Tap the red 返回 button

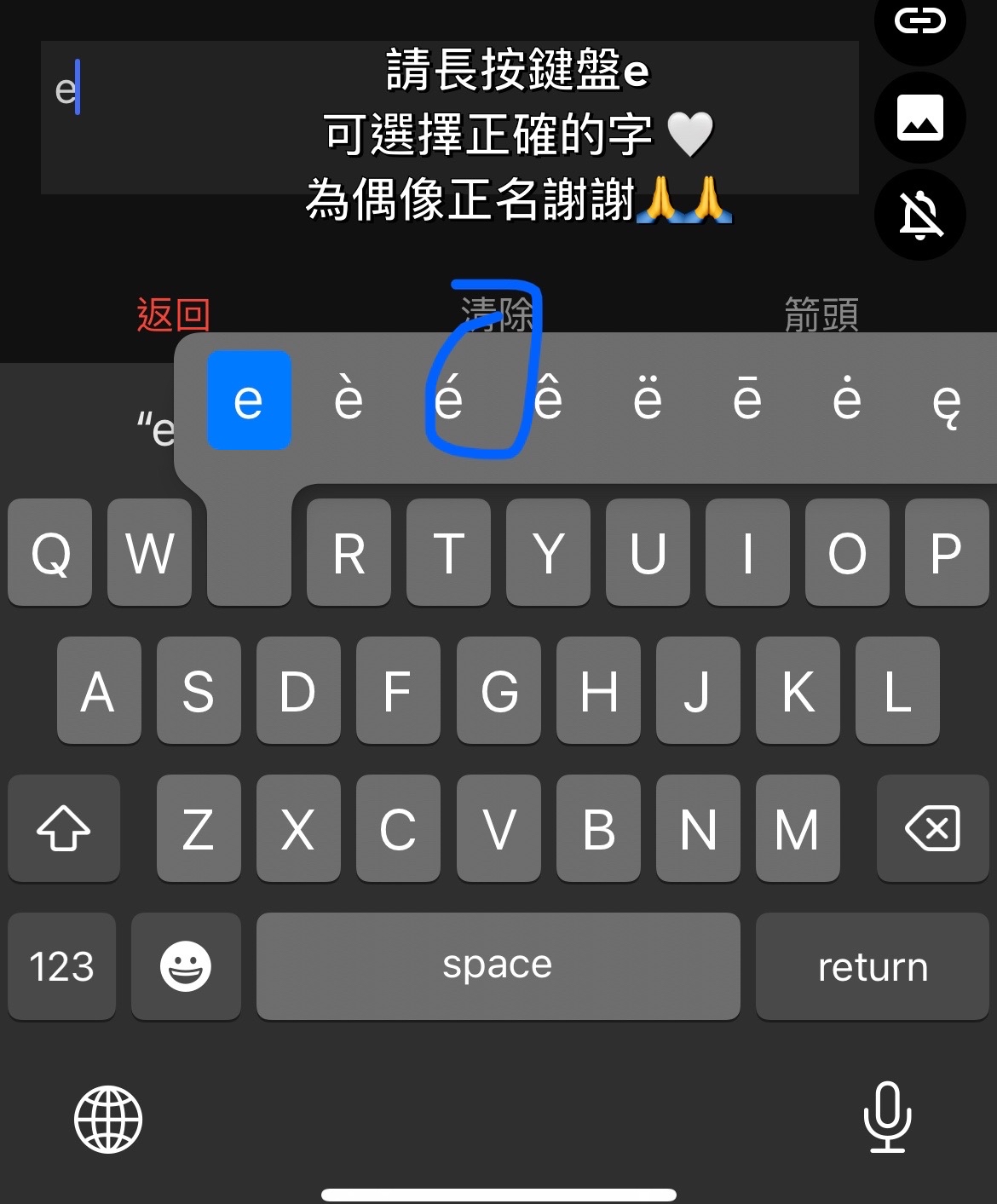pos(173,315)
